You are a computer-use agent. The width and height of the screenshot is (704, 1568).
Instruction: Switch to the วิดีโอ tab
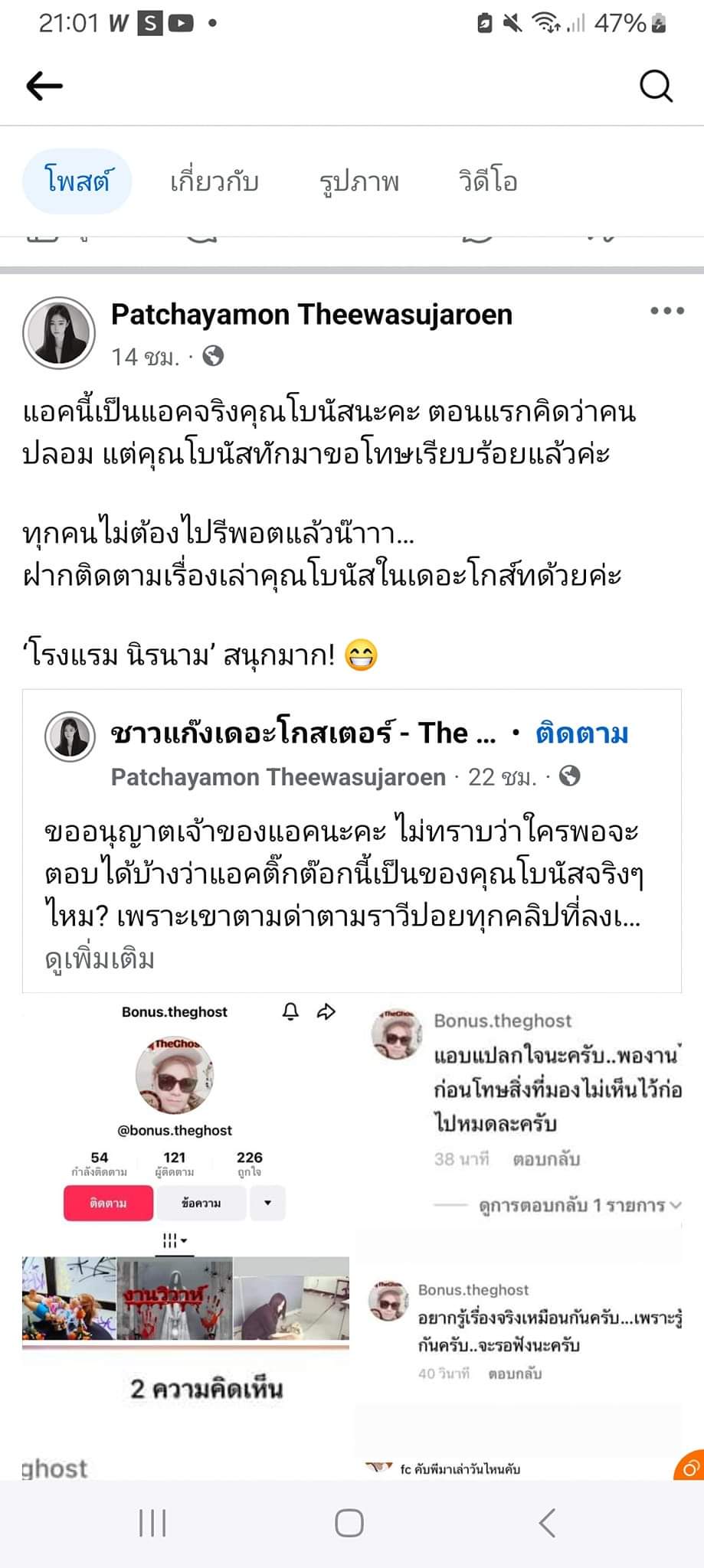coord(488,181)
